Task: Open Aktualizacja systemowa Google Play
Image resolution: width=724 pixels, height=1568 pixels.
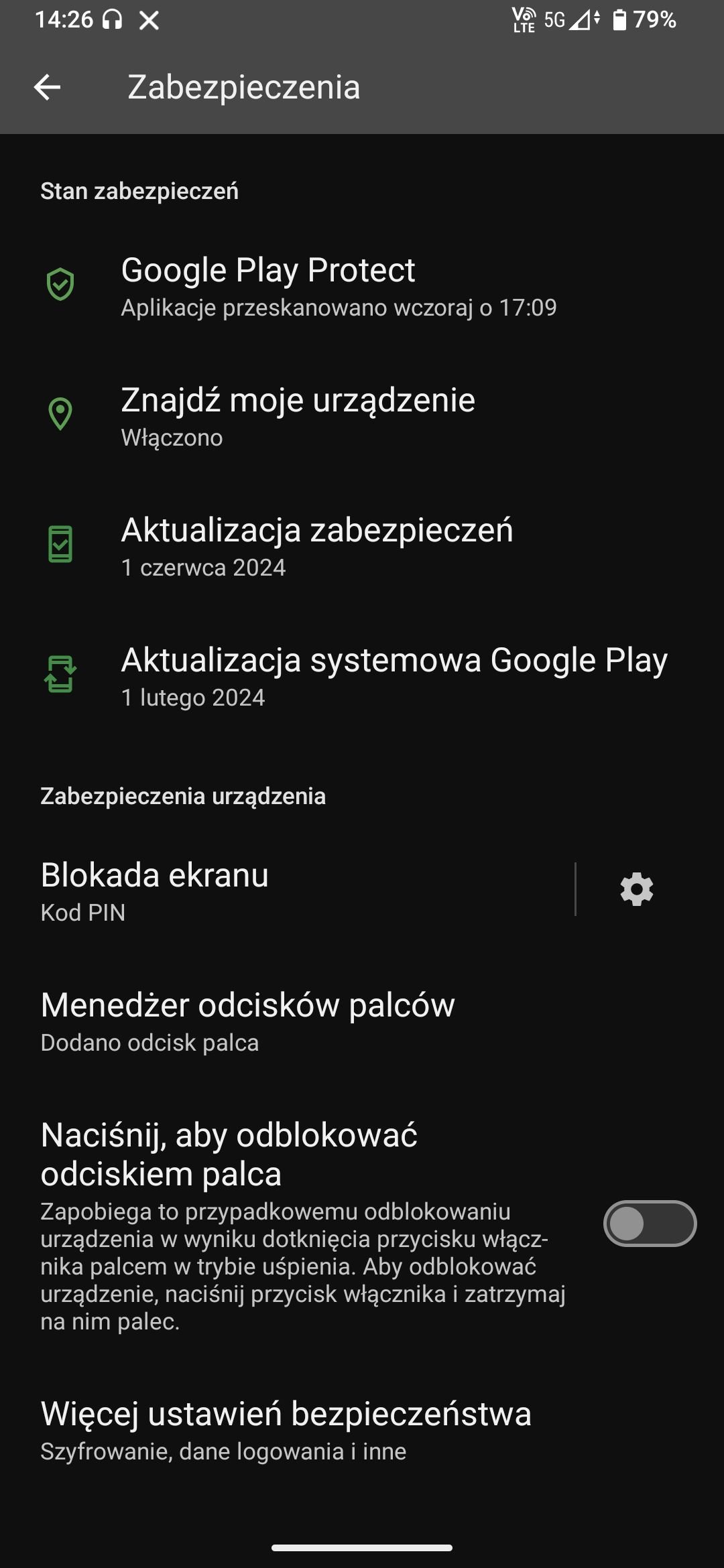Action: tap(362, 675)
